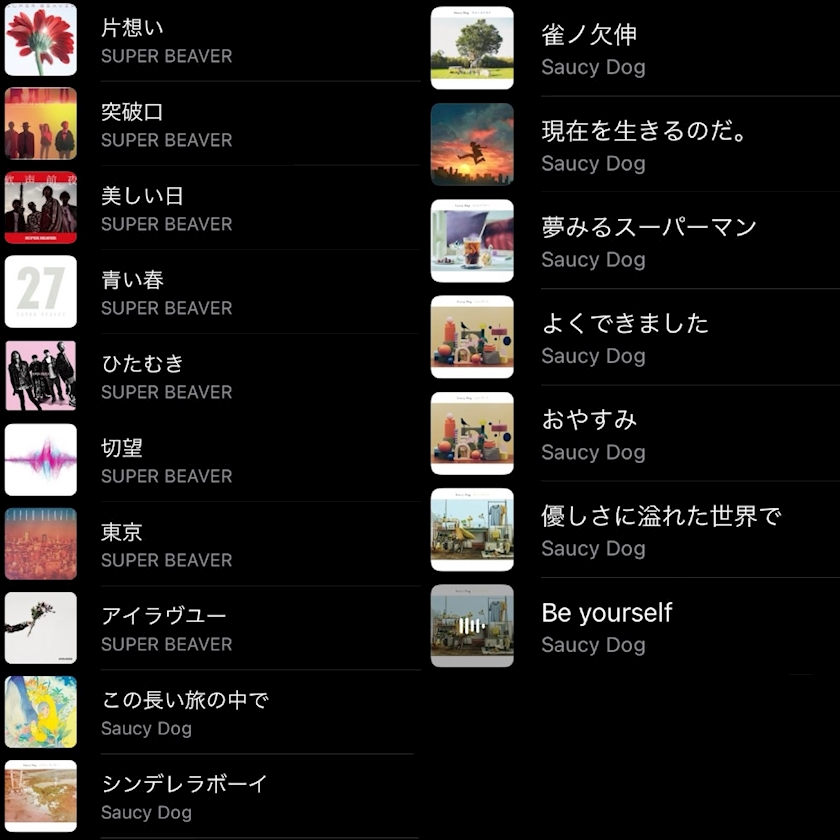Tap the track よくできました
The width and height of the screenshot is (840, 840).
point(634,338)
